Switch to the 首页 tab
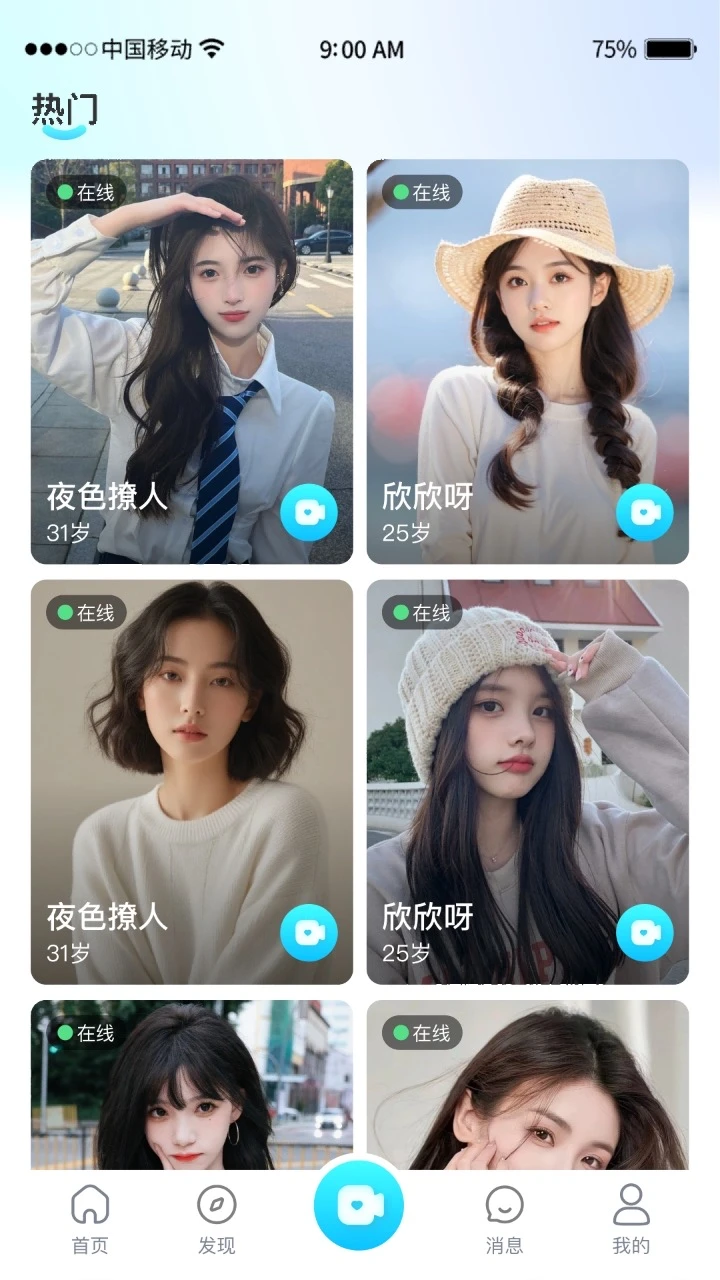This screenshot has width=720, height=1280. 90,1218
